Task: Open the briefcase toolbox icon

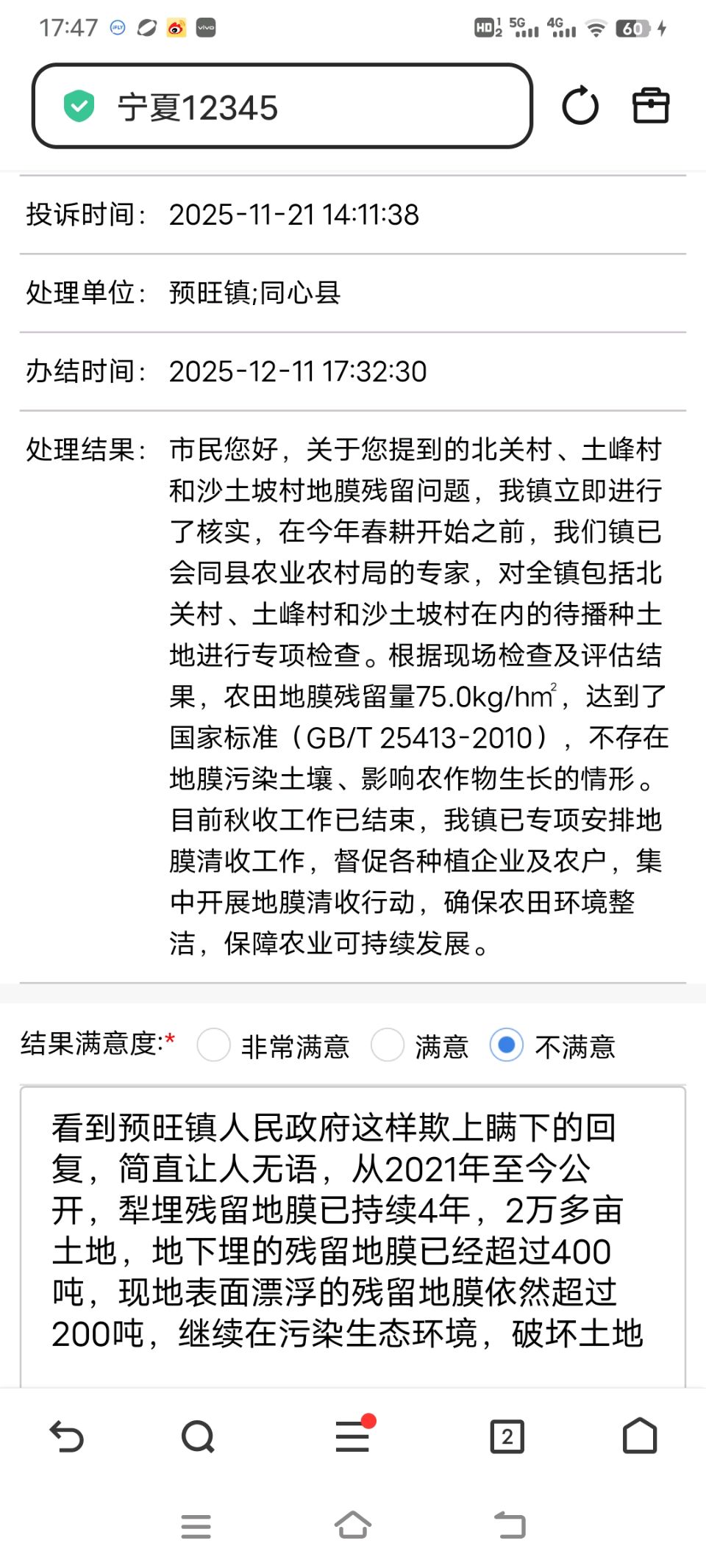Action: (651, 106)
